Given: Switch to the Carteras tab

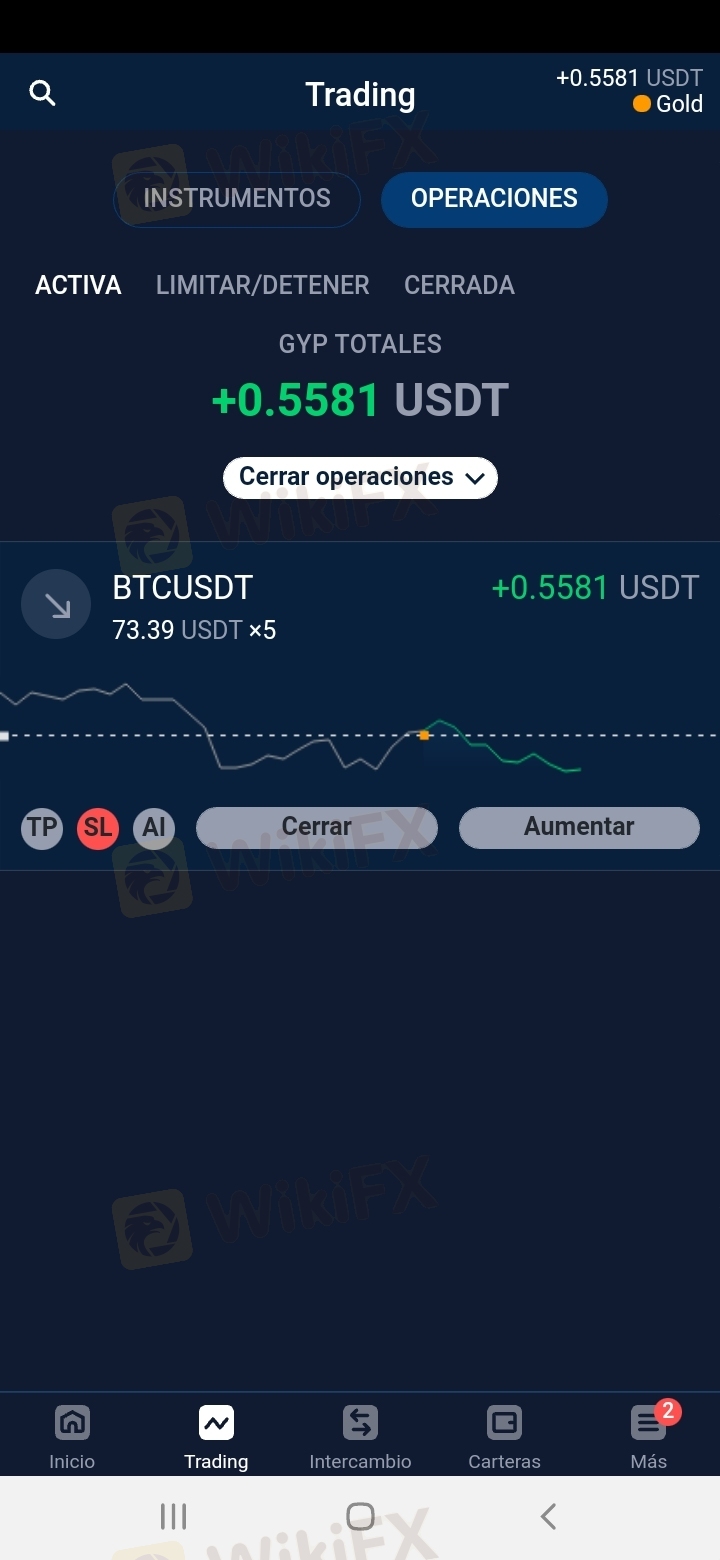Looking at the screenshot, I should tap(504, 1436).
